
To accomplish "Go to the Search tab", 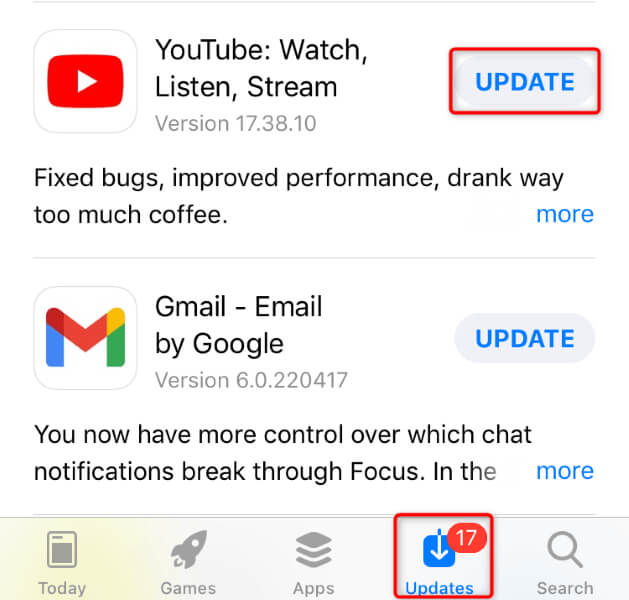I will [564, 563].
